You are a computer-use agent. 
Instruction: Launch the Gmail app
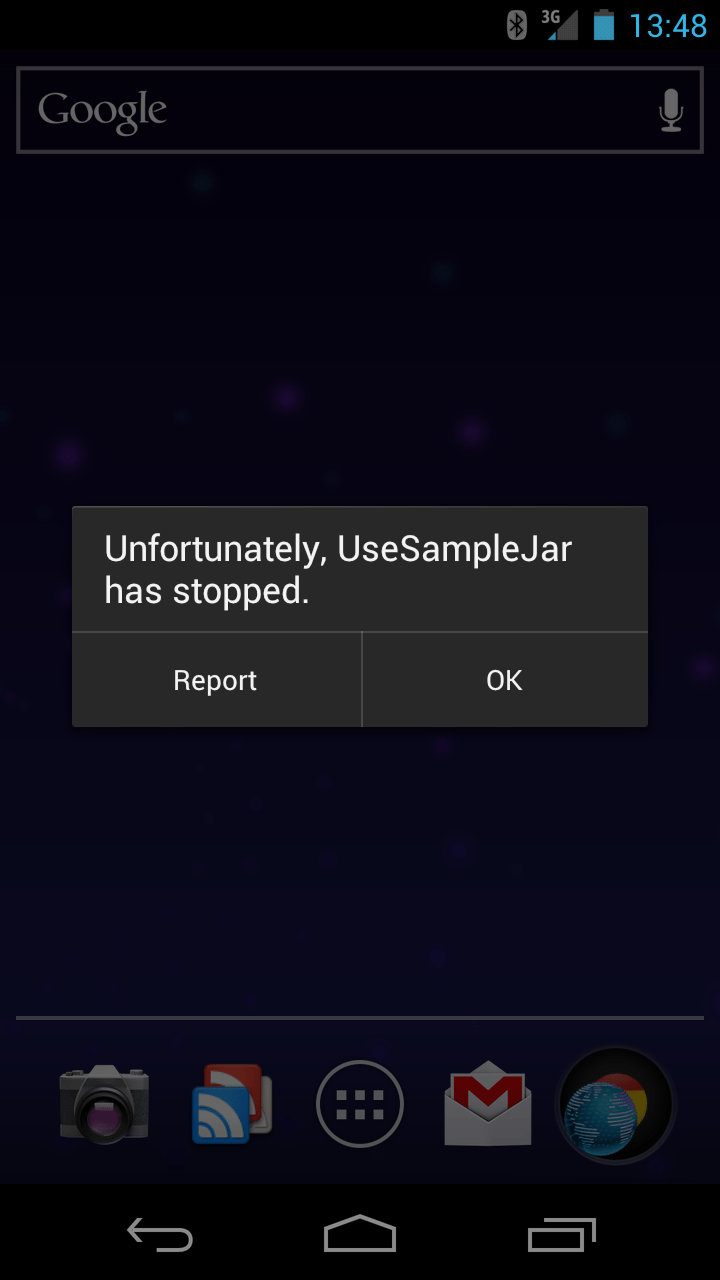pyautogui.click(x=488, y=1104)
